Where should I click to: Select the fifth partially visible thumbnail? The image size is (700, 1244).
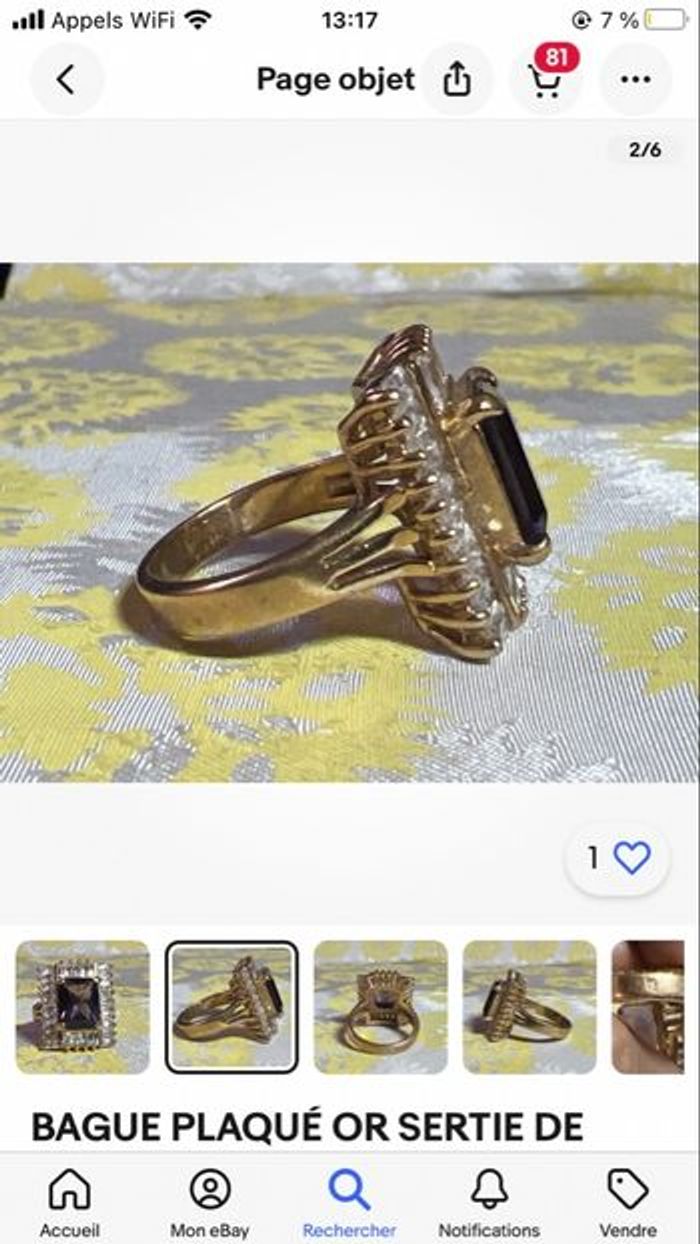648,1007
